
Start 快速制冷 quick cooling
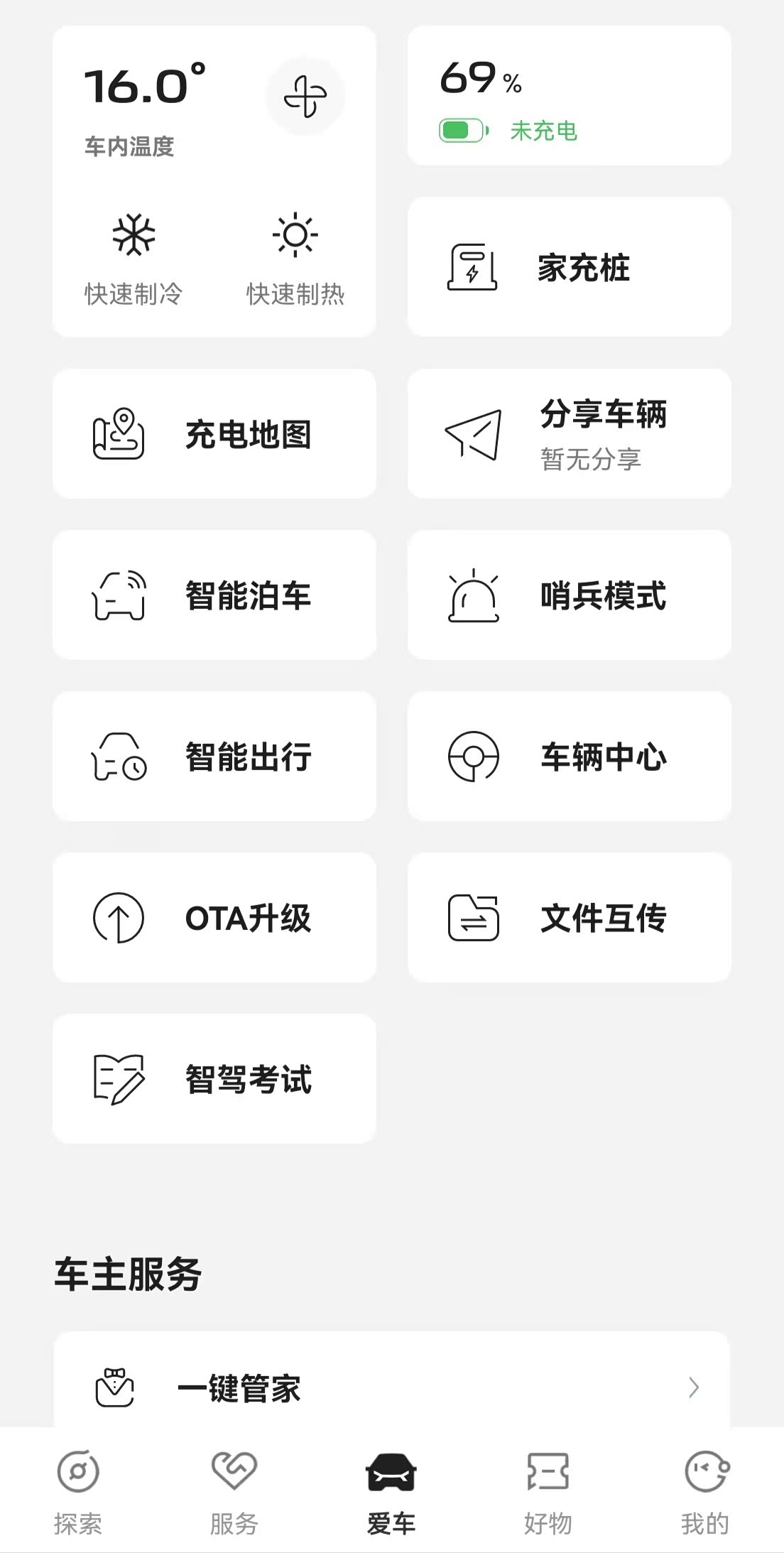[x=134, y=257]
